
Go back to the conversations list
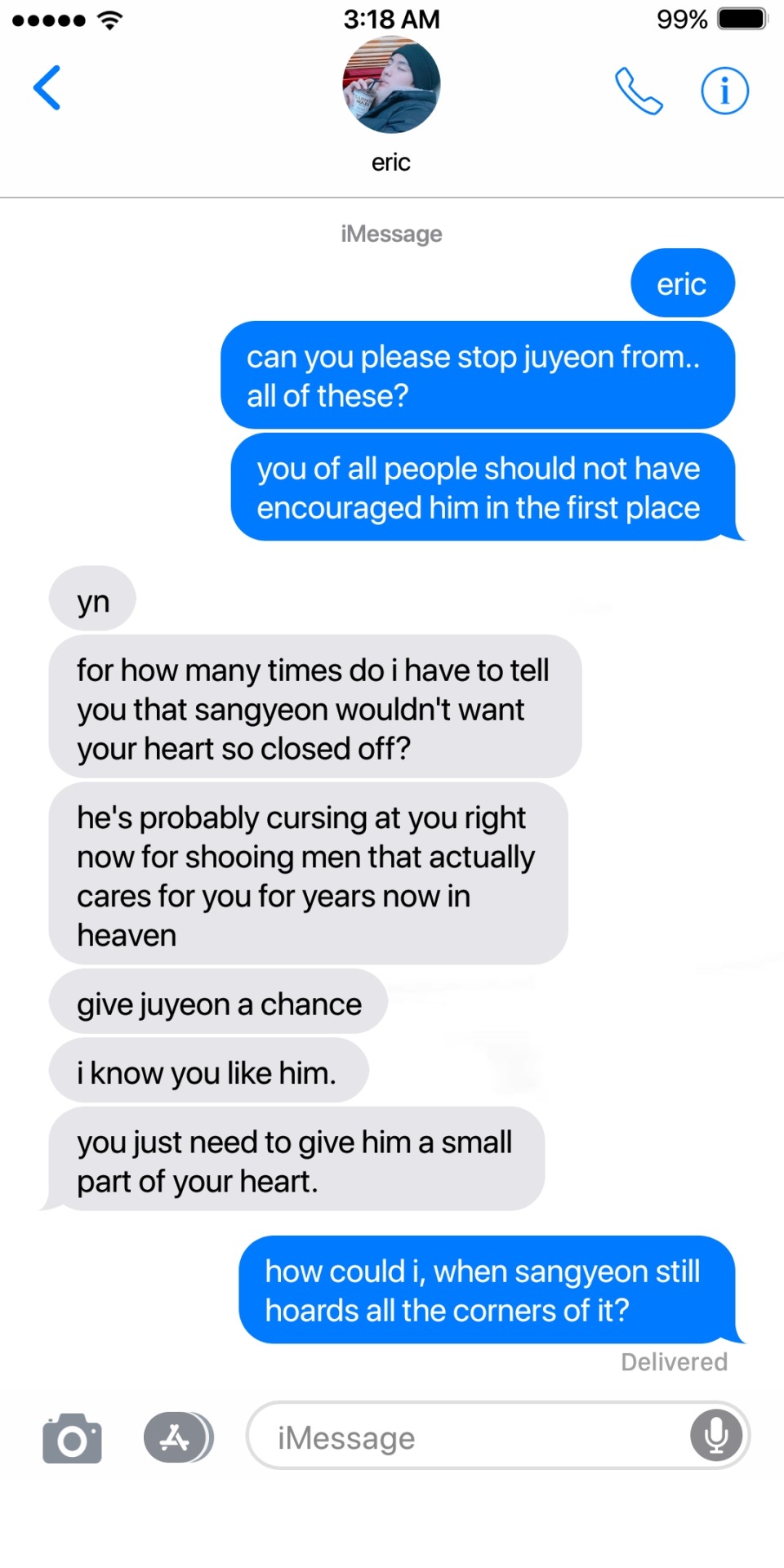[x=47, y=87]
